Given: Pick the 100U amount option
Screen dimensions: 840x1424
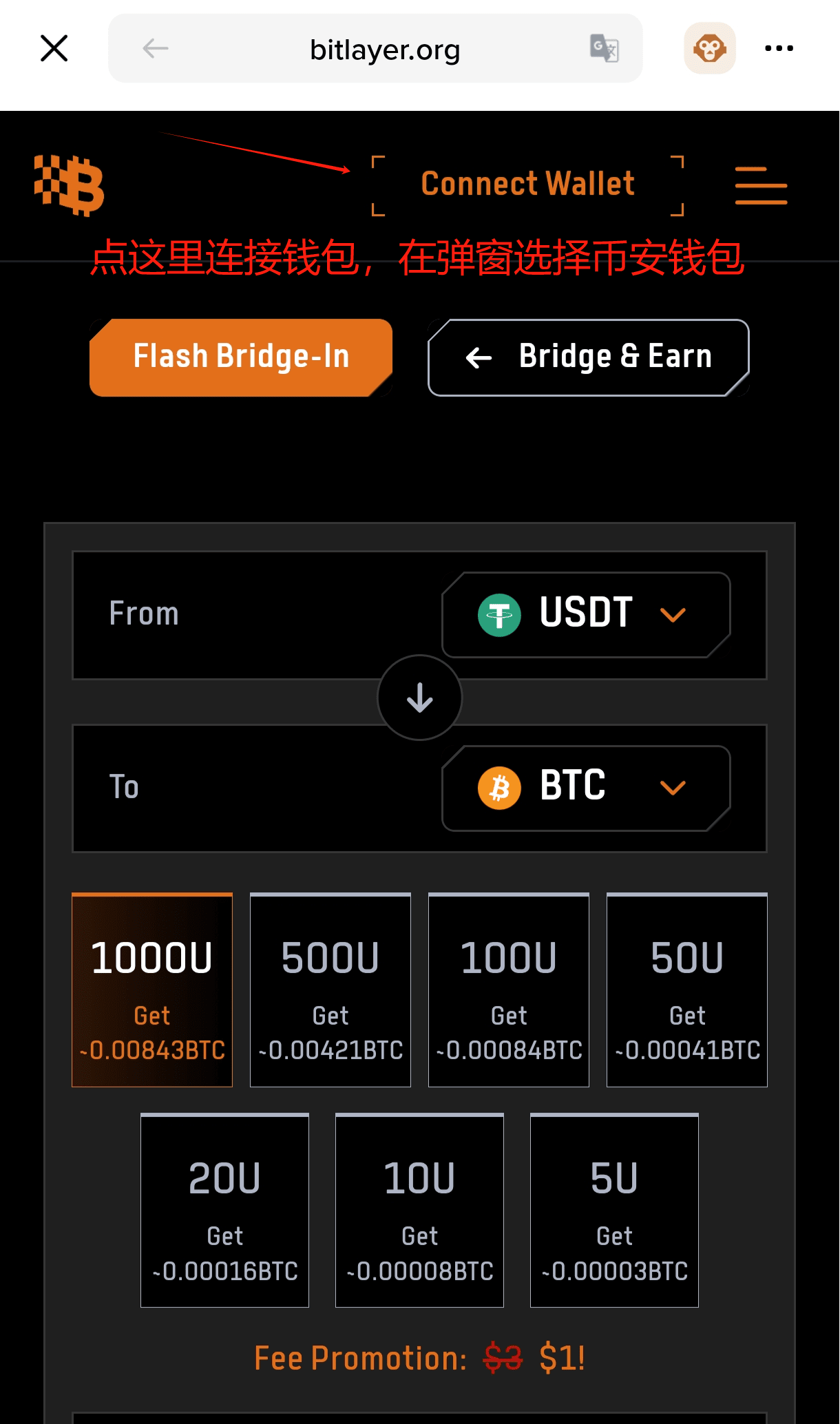Looking at the screenshot, I should (509, 990).
